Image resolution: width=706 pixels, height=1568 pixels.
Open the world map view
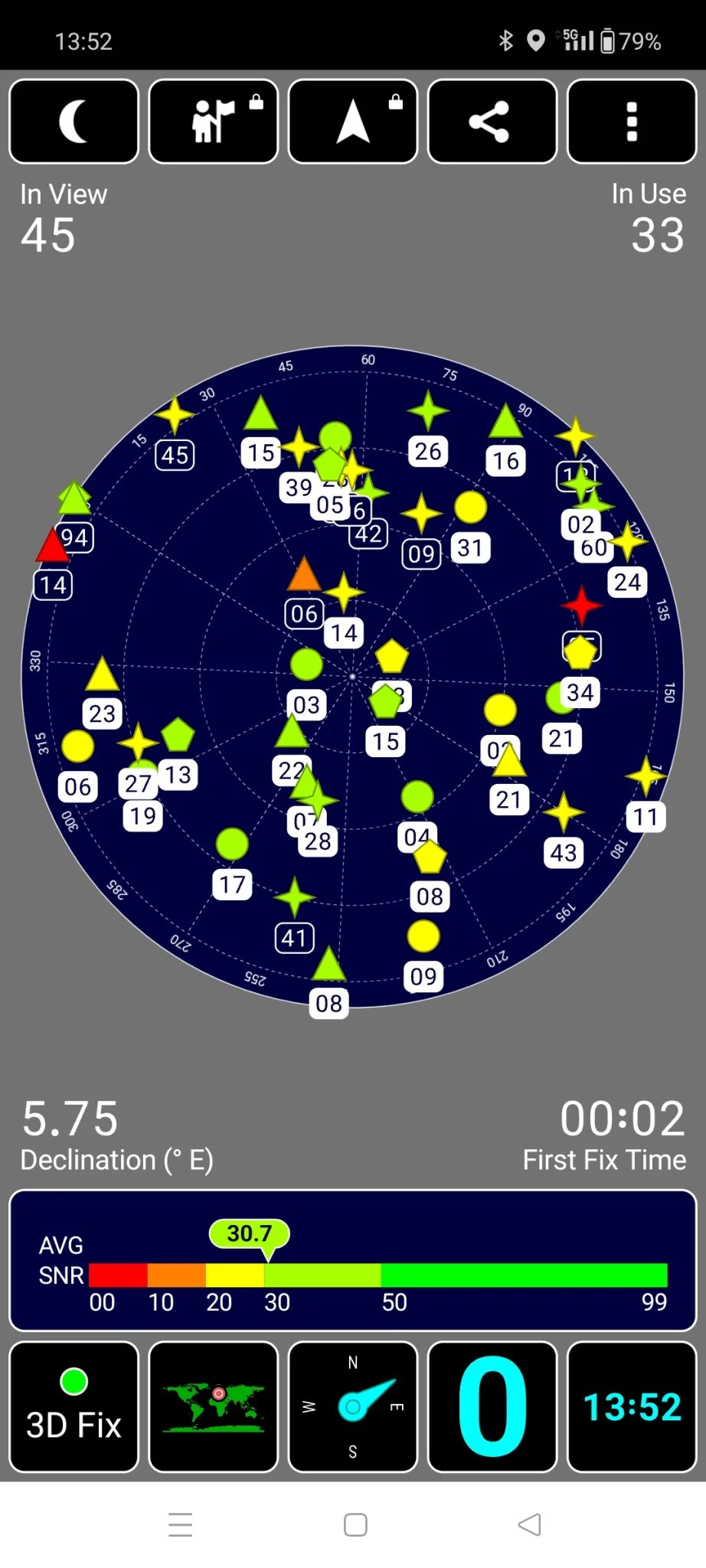[213, 1406]
